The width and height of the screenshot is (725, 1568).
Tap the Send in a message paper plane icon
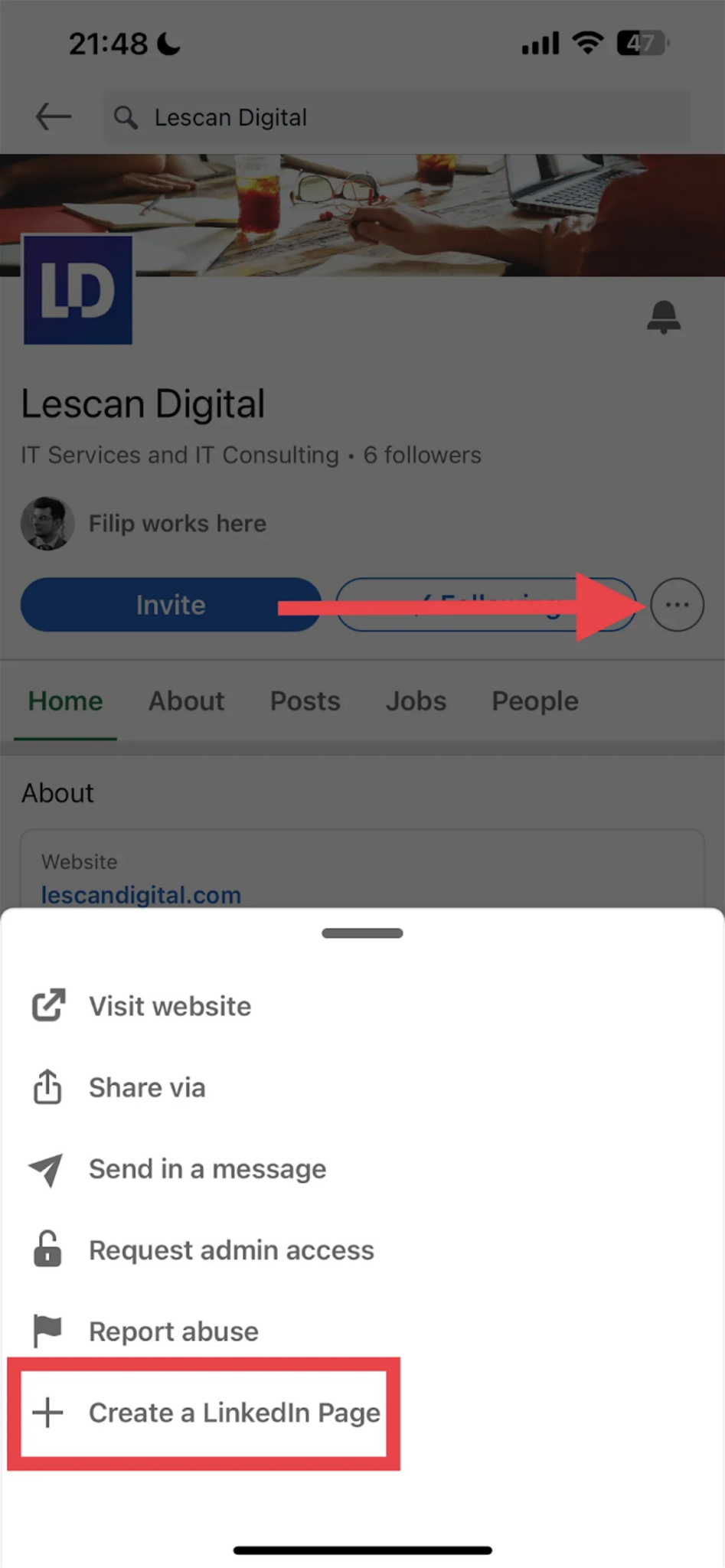coord(47,1169)
